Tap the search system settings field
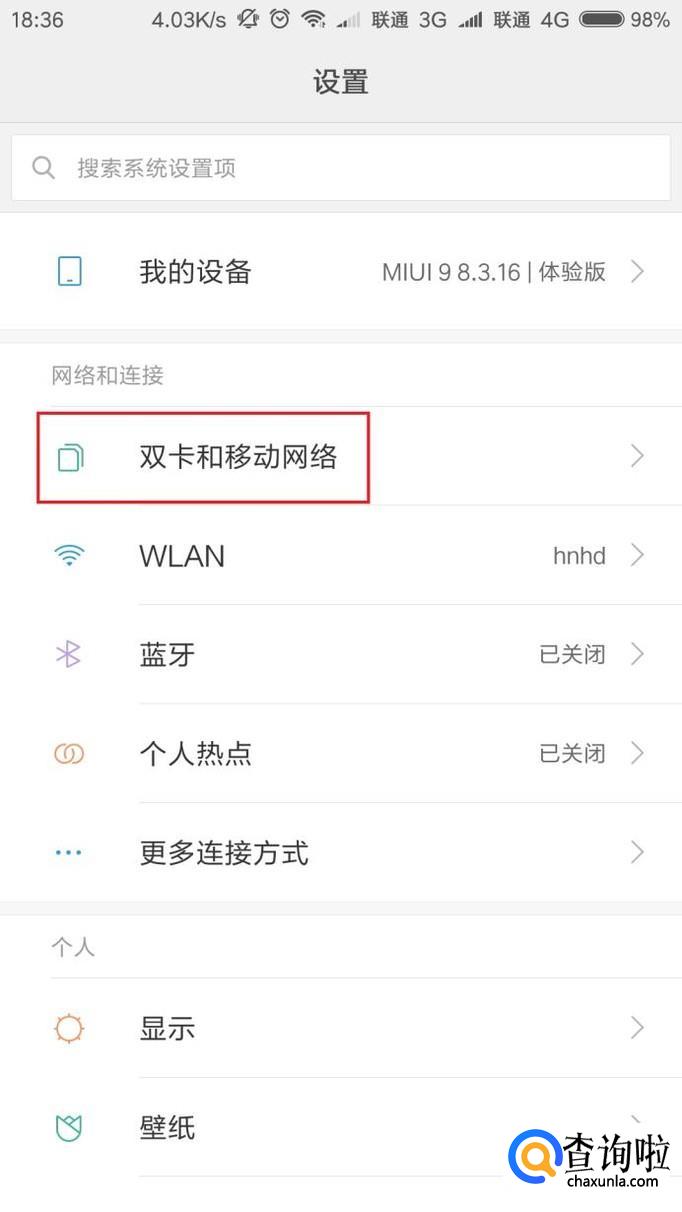The image size is (682, 1212). pos(341,167)
